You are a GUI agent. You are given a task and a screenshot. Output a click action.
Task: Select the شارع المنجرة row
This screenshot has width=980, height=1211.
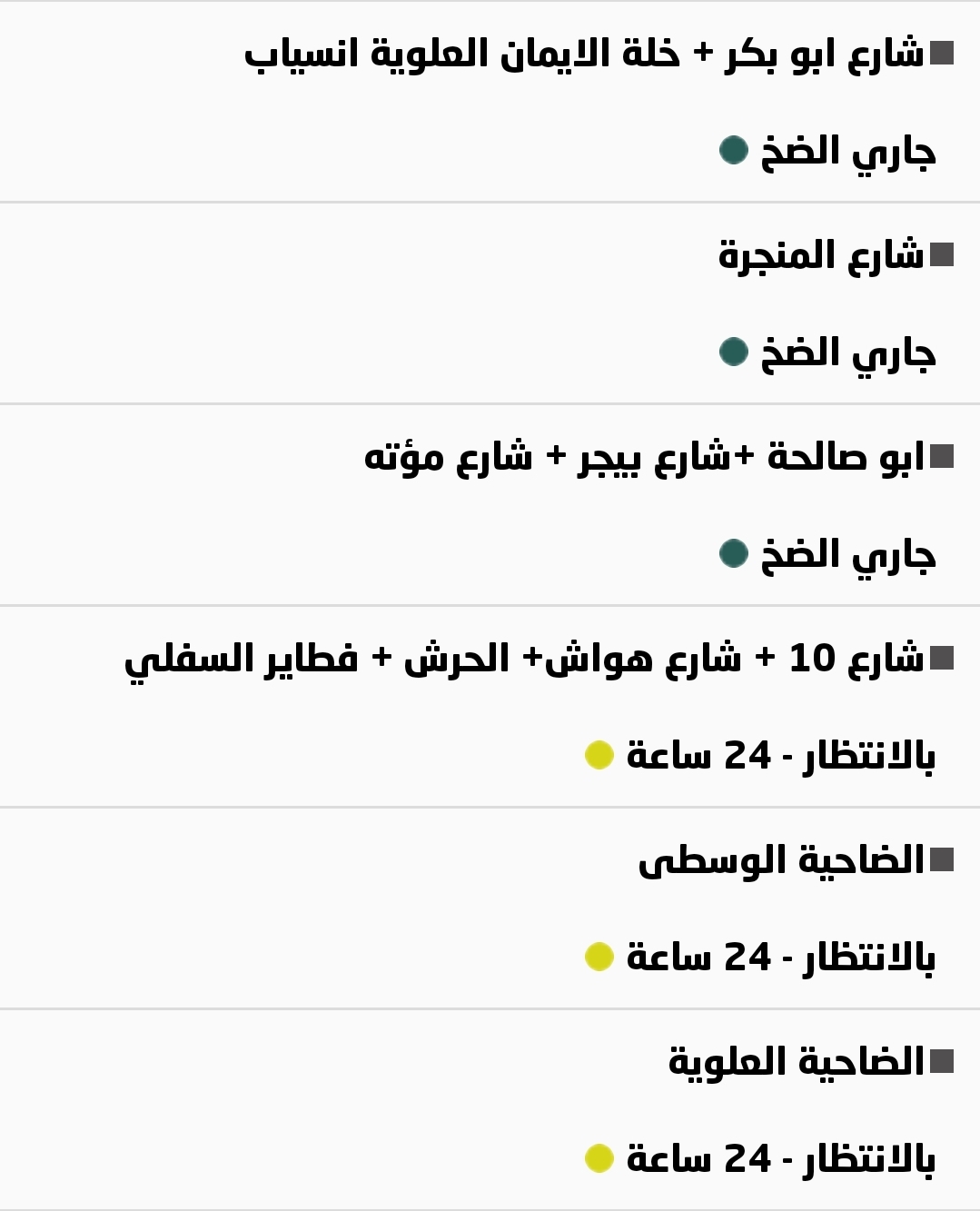click(x=820, y=256)
